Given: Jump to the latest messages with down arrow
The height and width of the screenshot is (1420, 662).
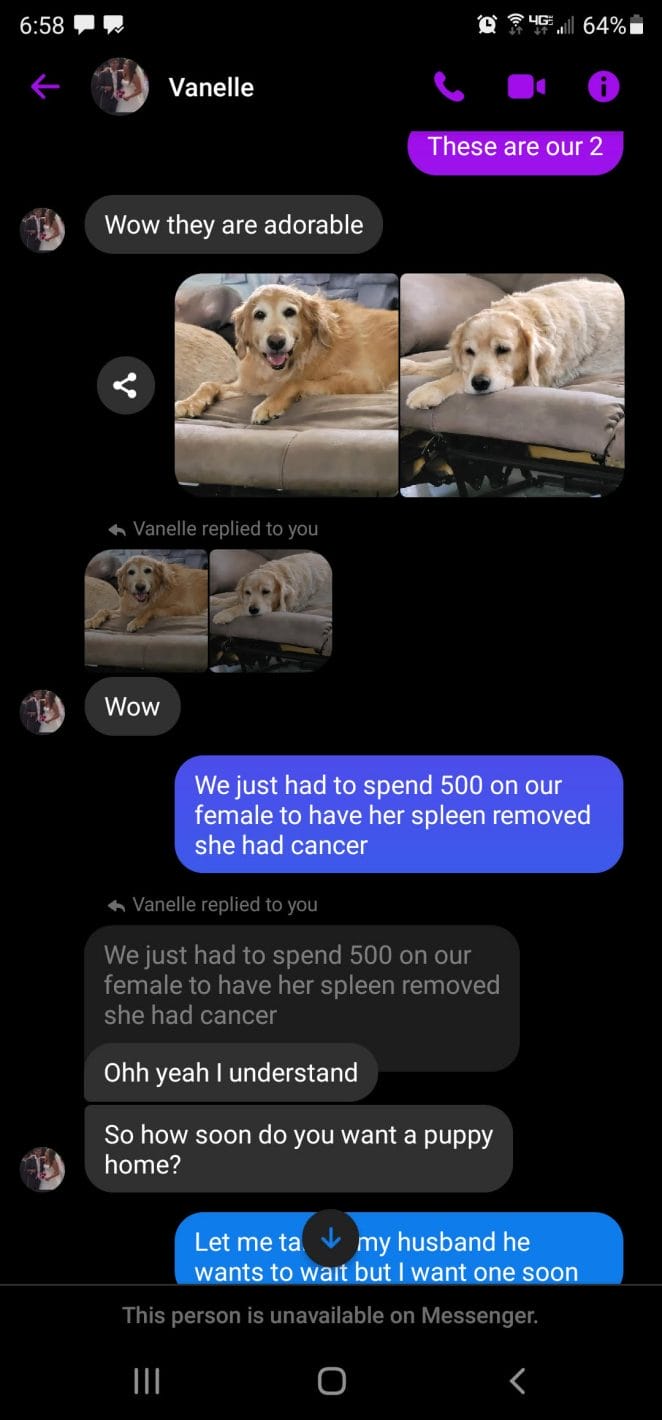Looking at the screenshot, I should click(x=330, y=1239).
